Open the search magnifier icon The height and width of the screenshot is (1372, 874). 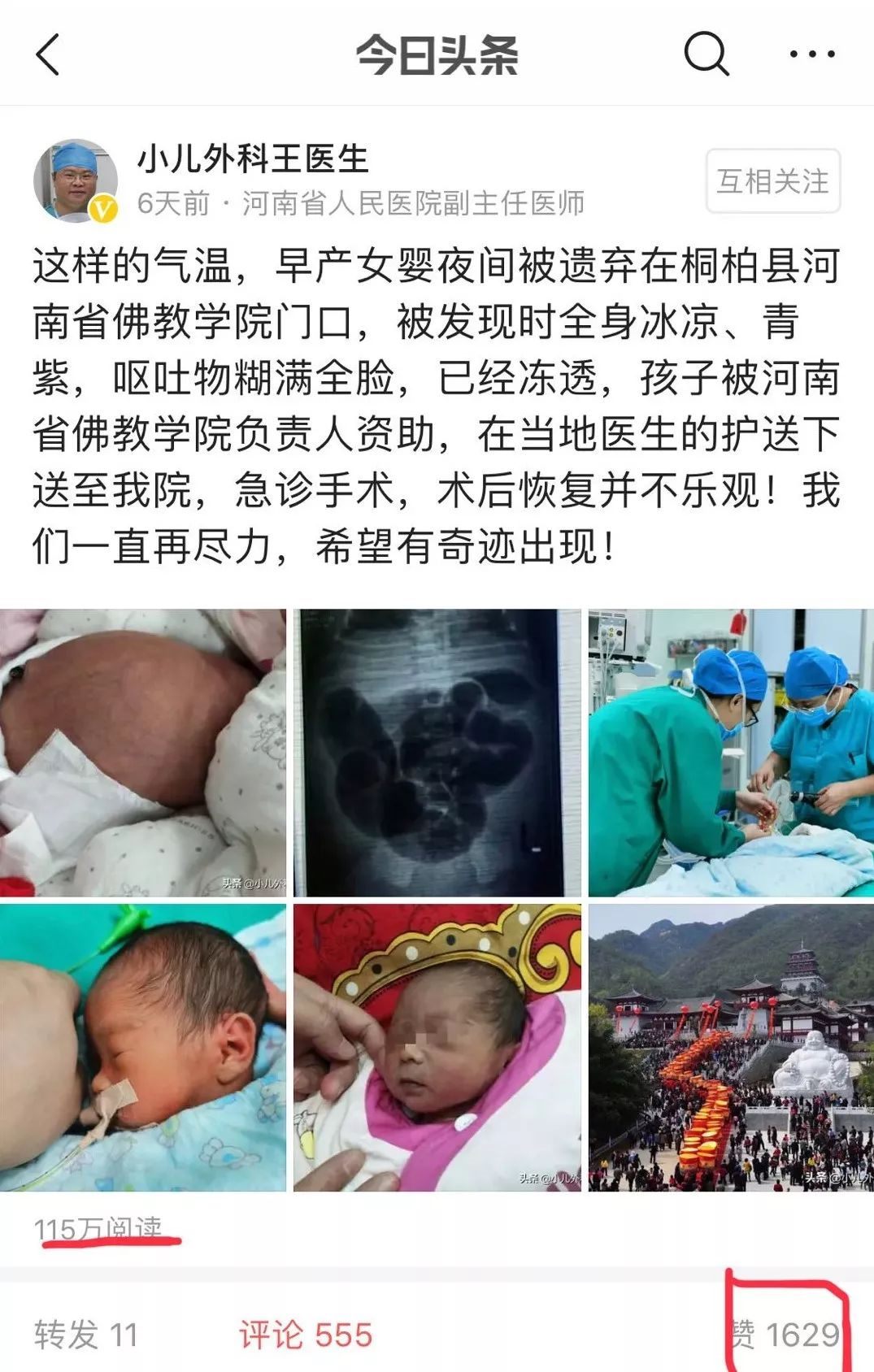(x=706, y=54)
